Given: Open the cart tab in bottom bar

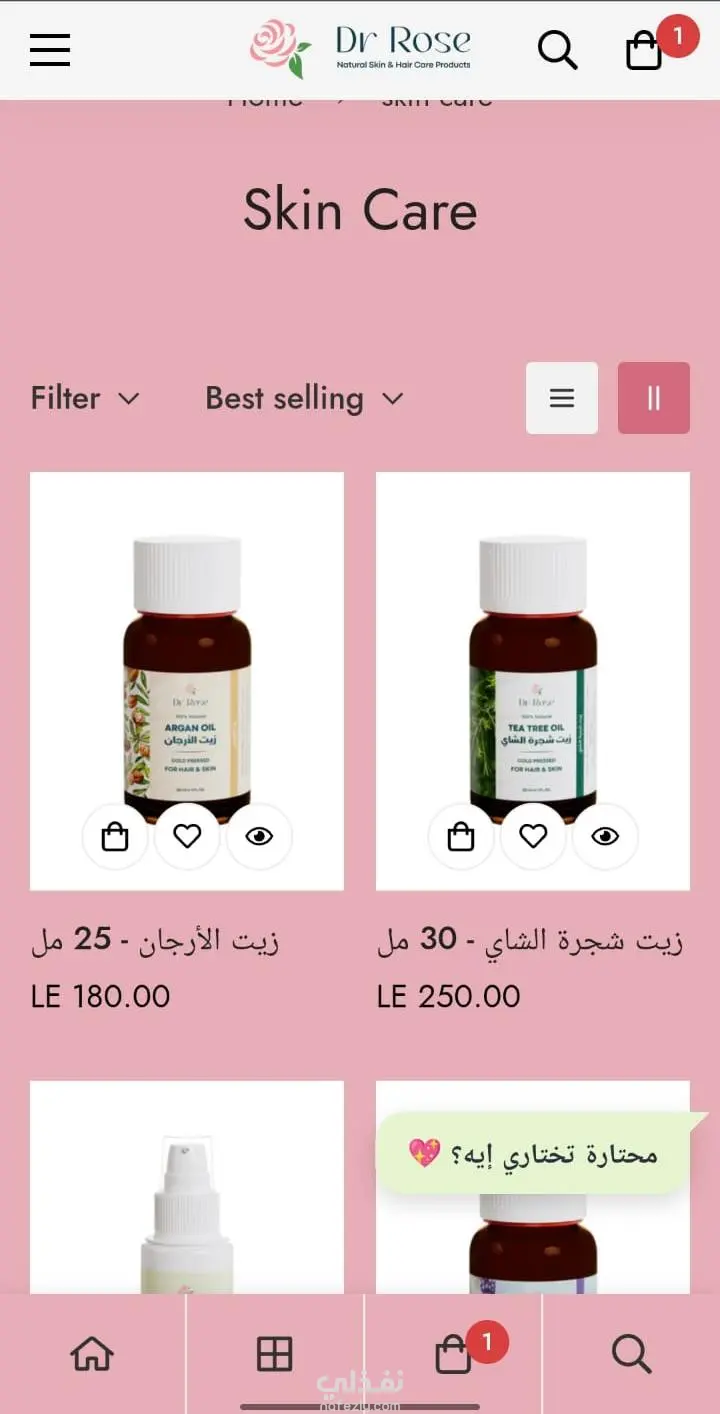Looking at the screenshot, I should 454,1354.
